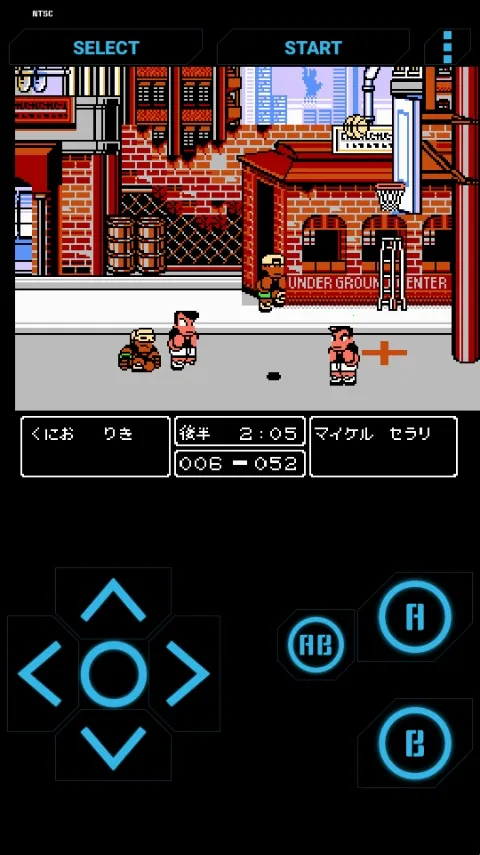Tap the START button

313,47
